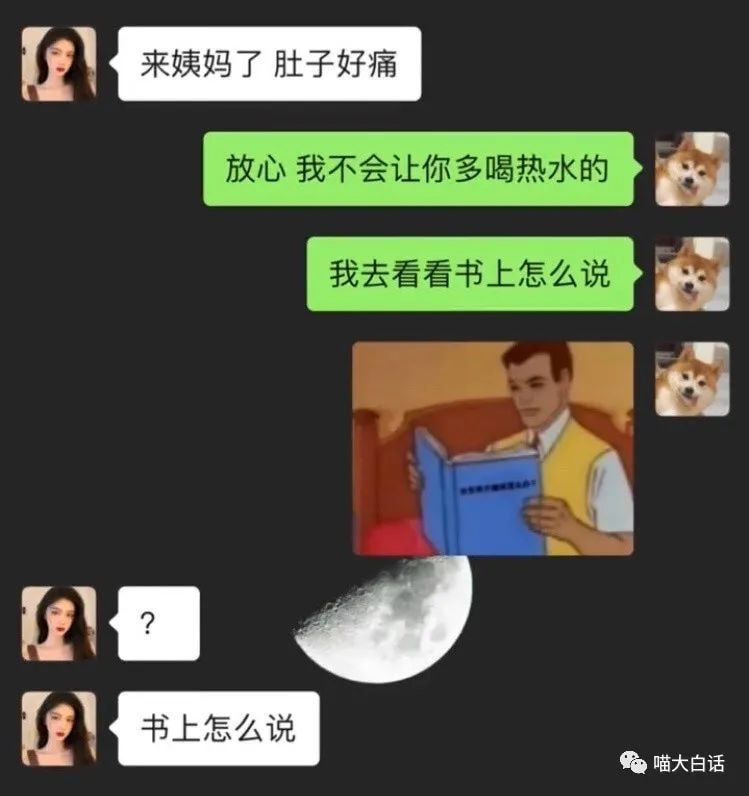Click the girl's avatar beside "来姨妈了 肚子好痛"
The image size is (749, 796).
pyautogui.click(x=57, y=62)
